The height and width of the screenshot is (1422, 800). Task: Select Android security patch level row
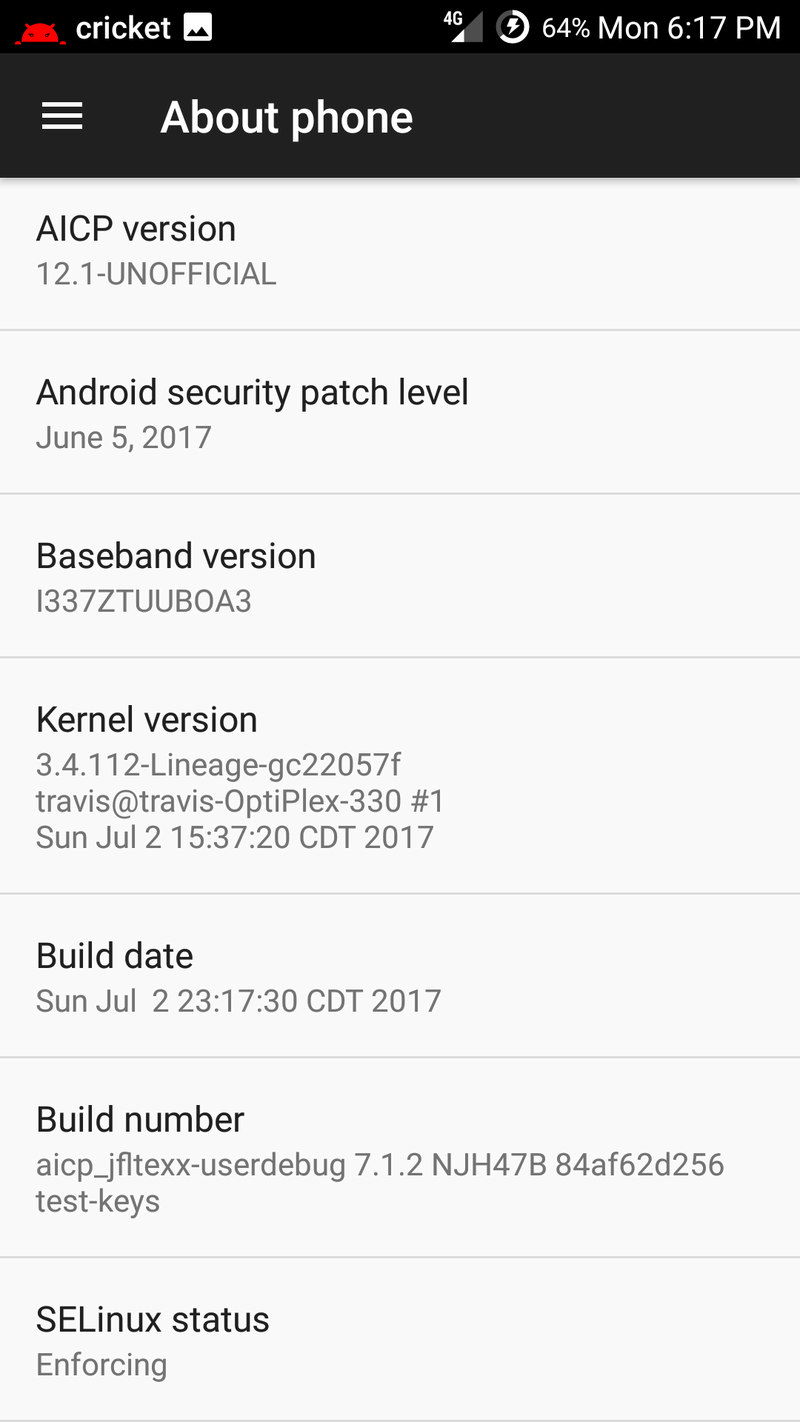(x=400, y=412)
